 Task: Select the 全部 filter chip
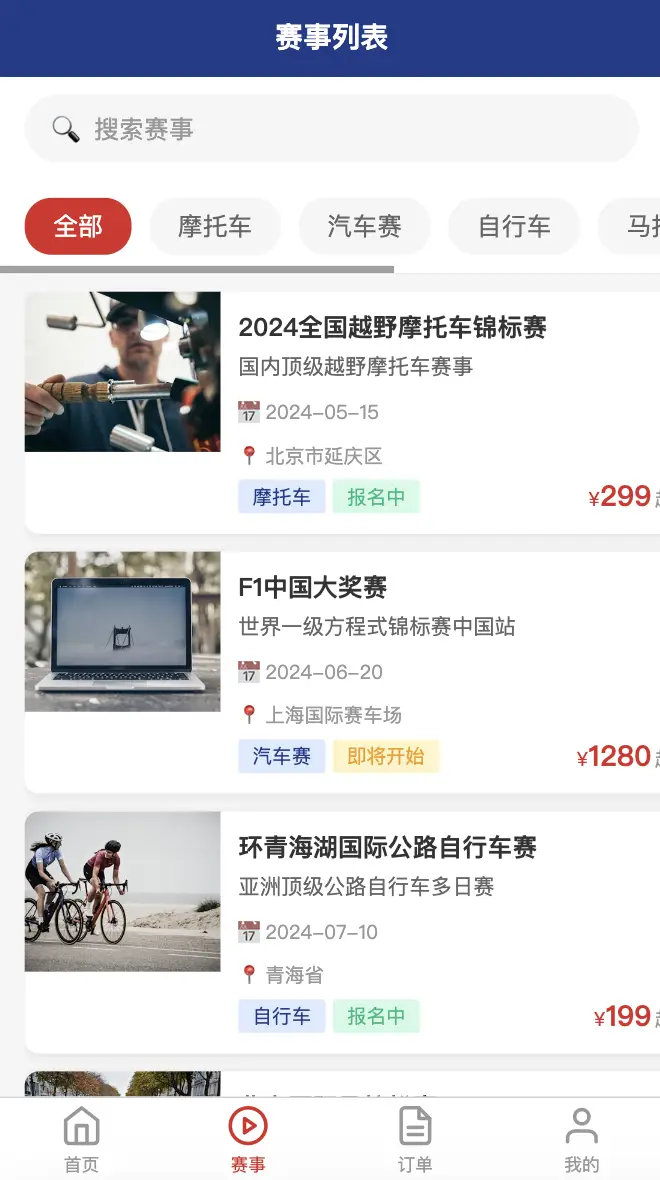(x=78, y=226)
